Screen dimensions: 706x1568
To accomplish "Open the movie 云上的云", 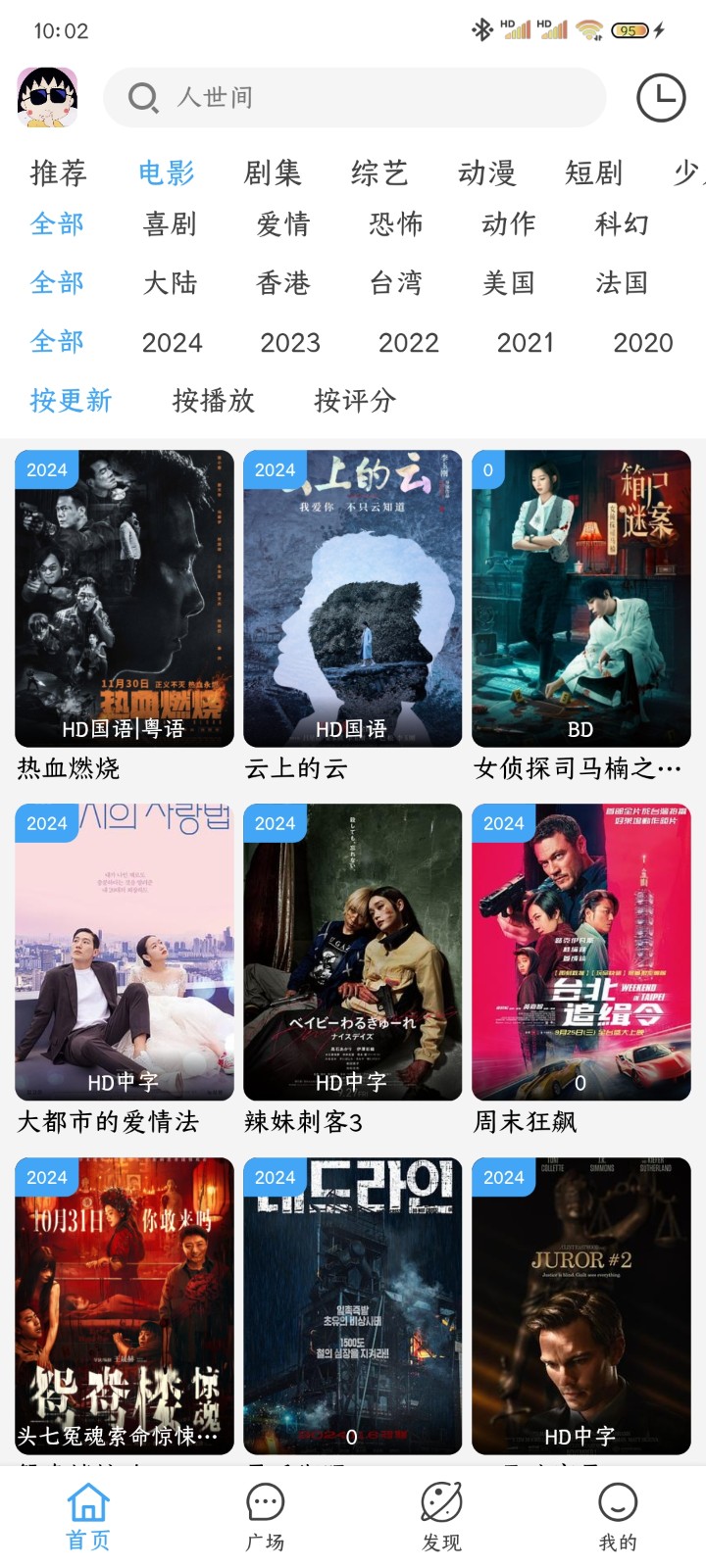I will [352, 599].
